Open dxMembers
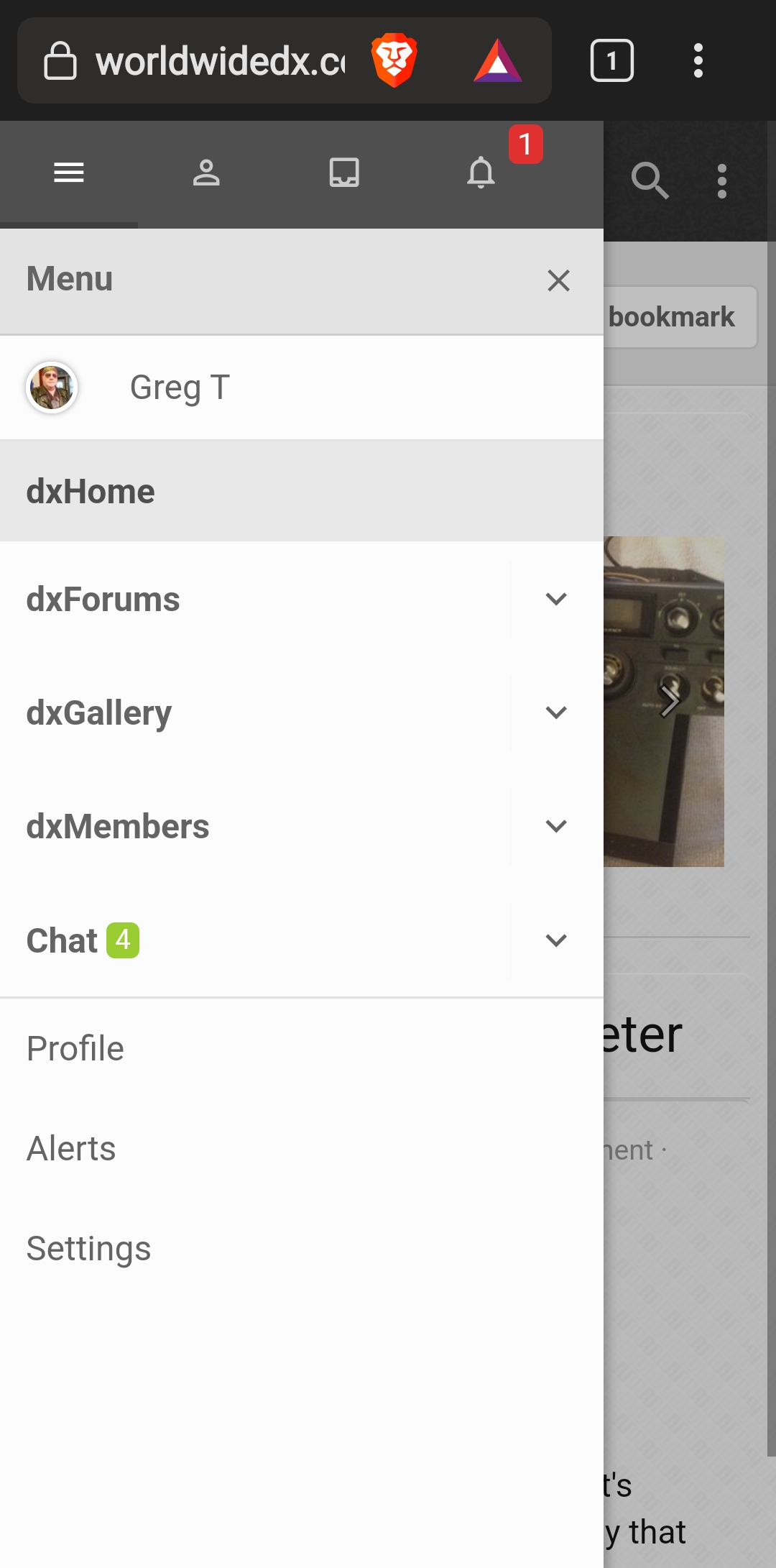This screenshot has width=776, height=1568. point(118,827)
